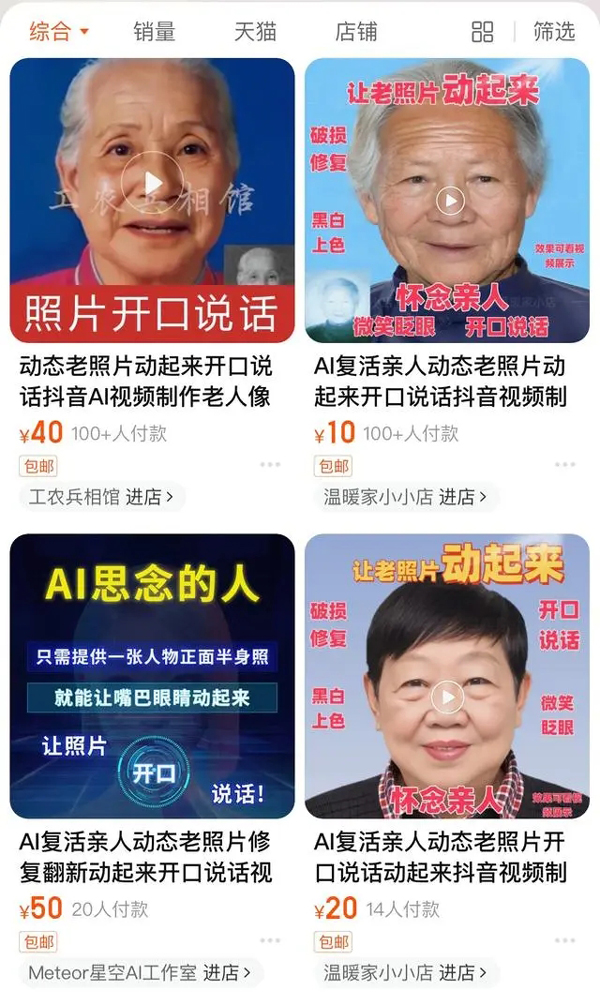Enter 温暖家小小店 under the ¥20 item

405,972
